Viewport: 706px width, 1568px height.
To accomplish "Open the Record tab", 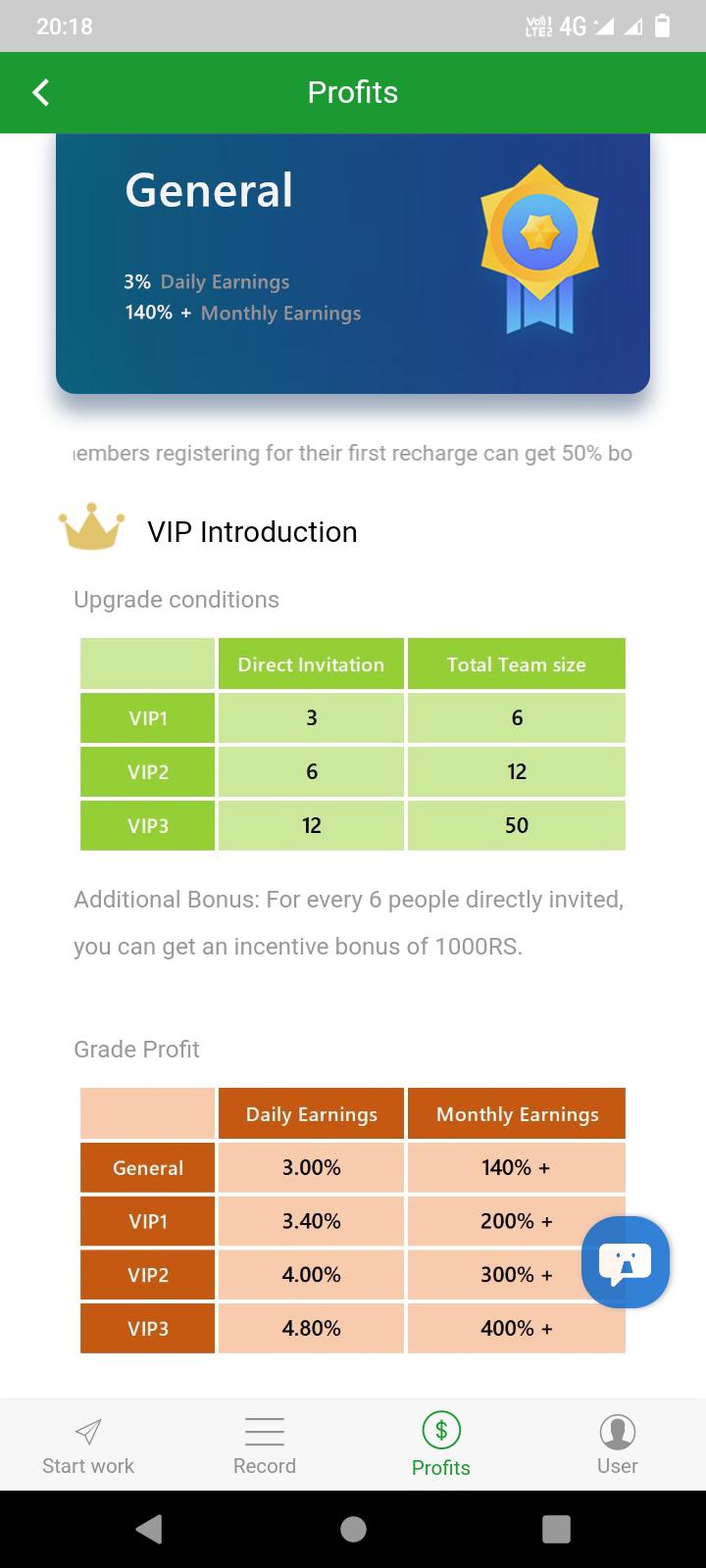I will click(x=265, y=1445).
